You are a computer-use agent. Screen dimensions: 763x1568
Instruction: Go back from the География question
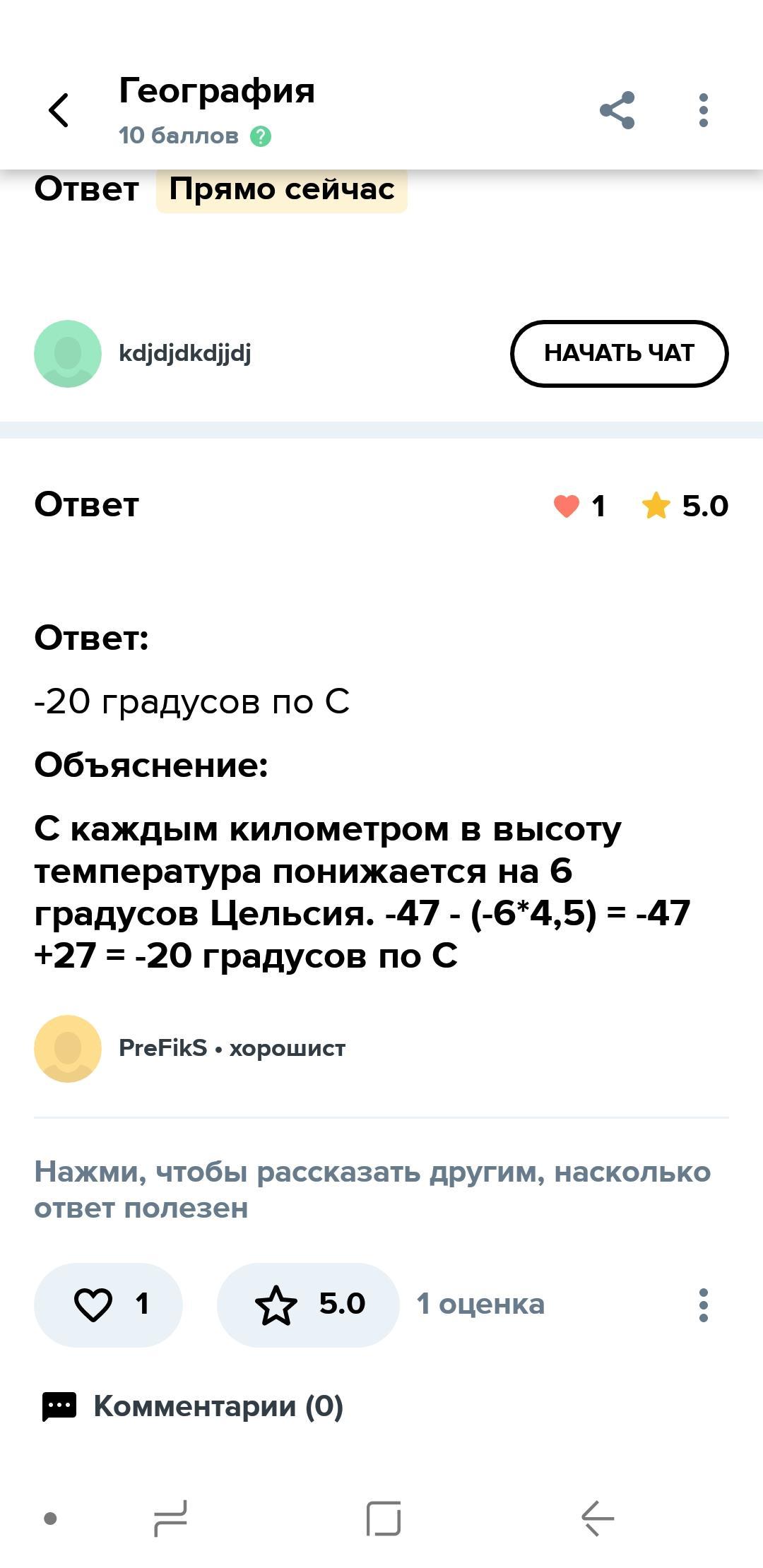59,110
